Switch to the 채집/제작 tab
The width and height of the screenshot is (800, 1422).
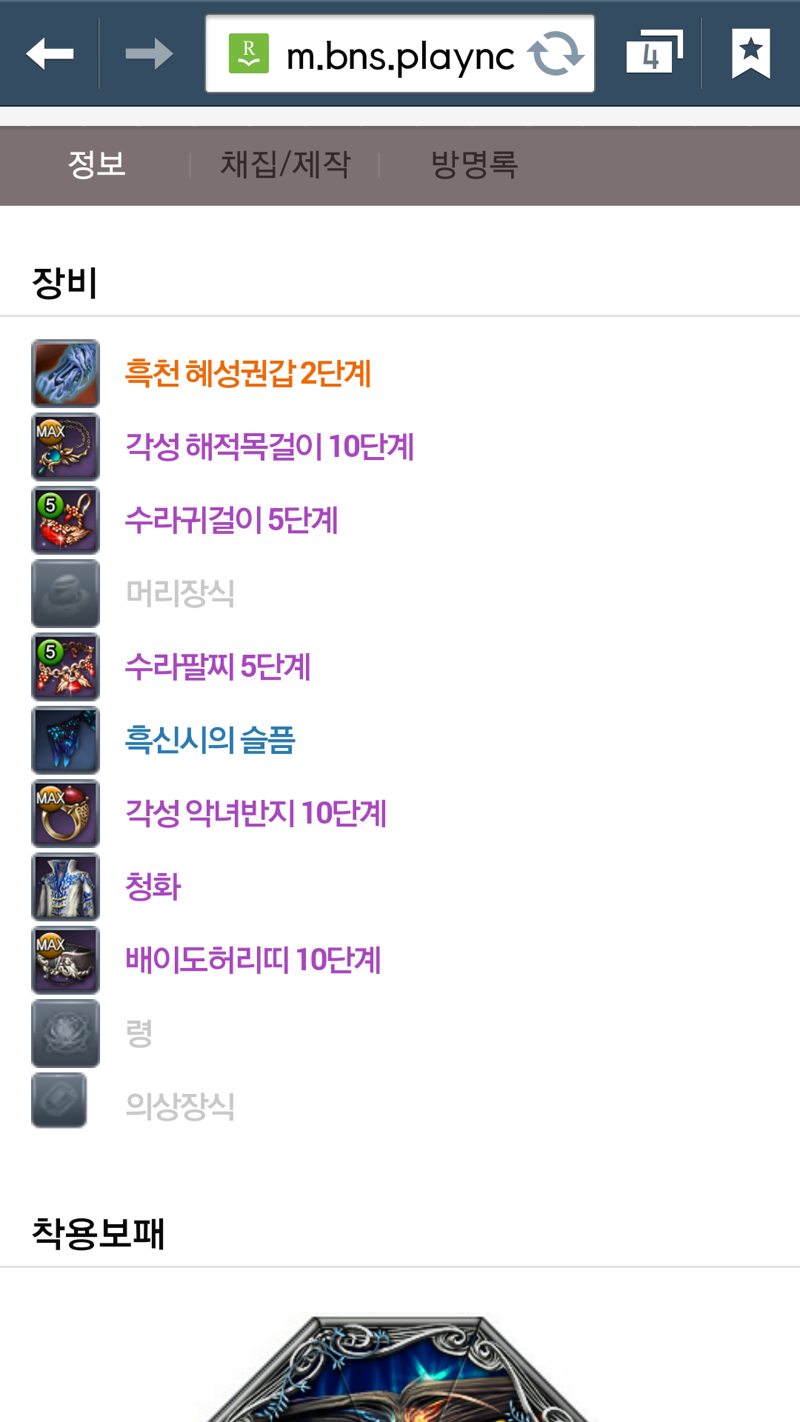(x=285, y=164)
